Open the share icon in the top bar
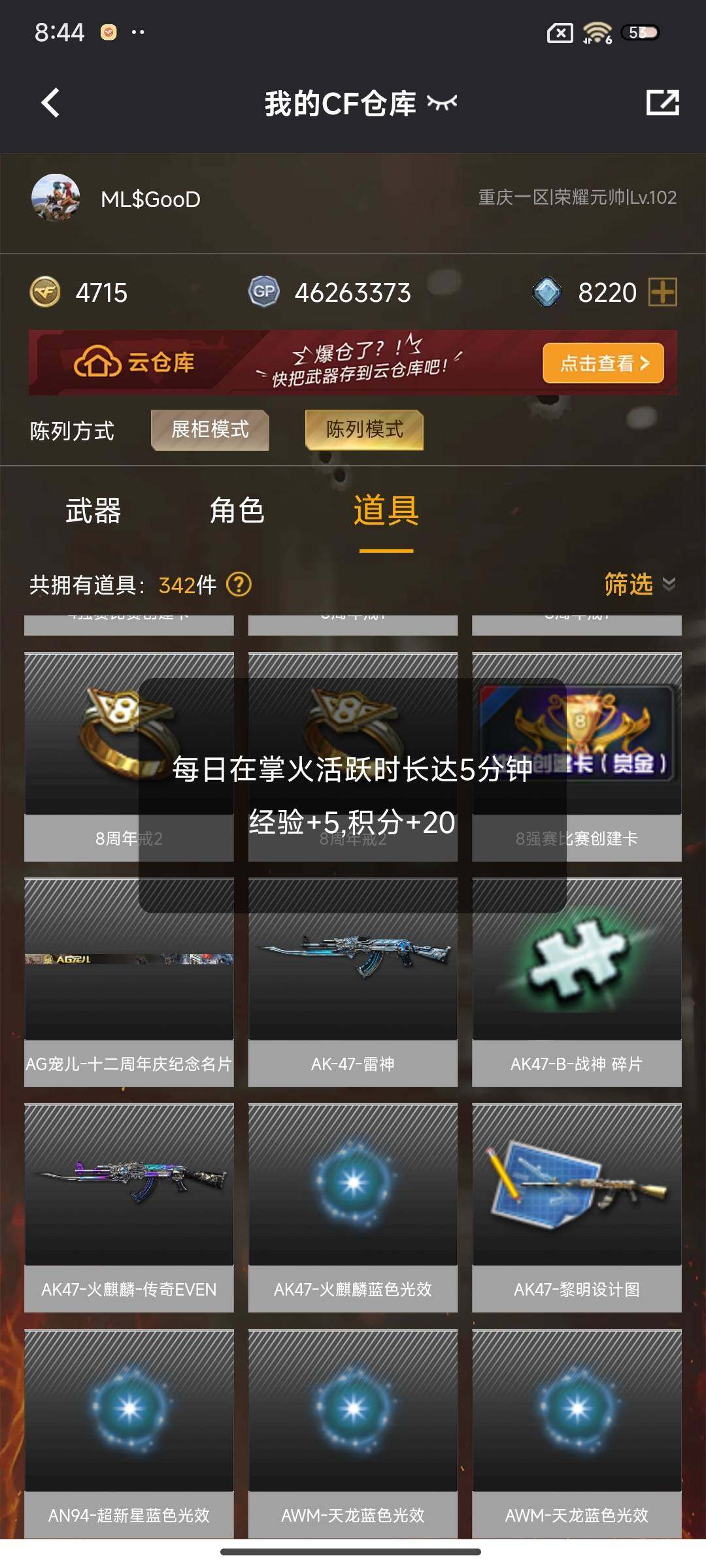This screenshot has height=1568, width=706. (x=662, y=103)
